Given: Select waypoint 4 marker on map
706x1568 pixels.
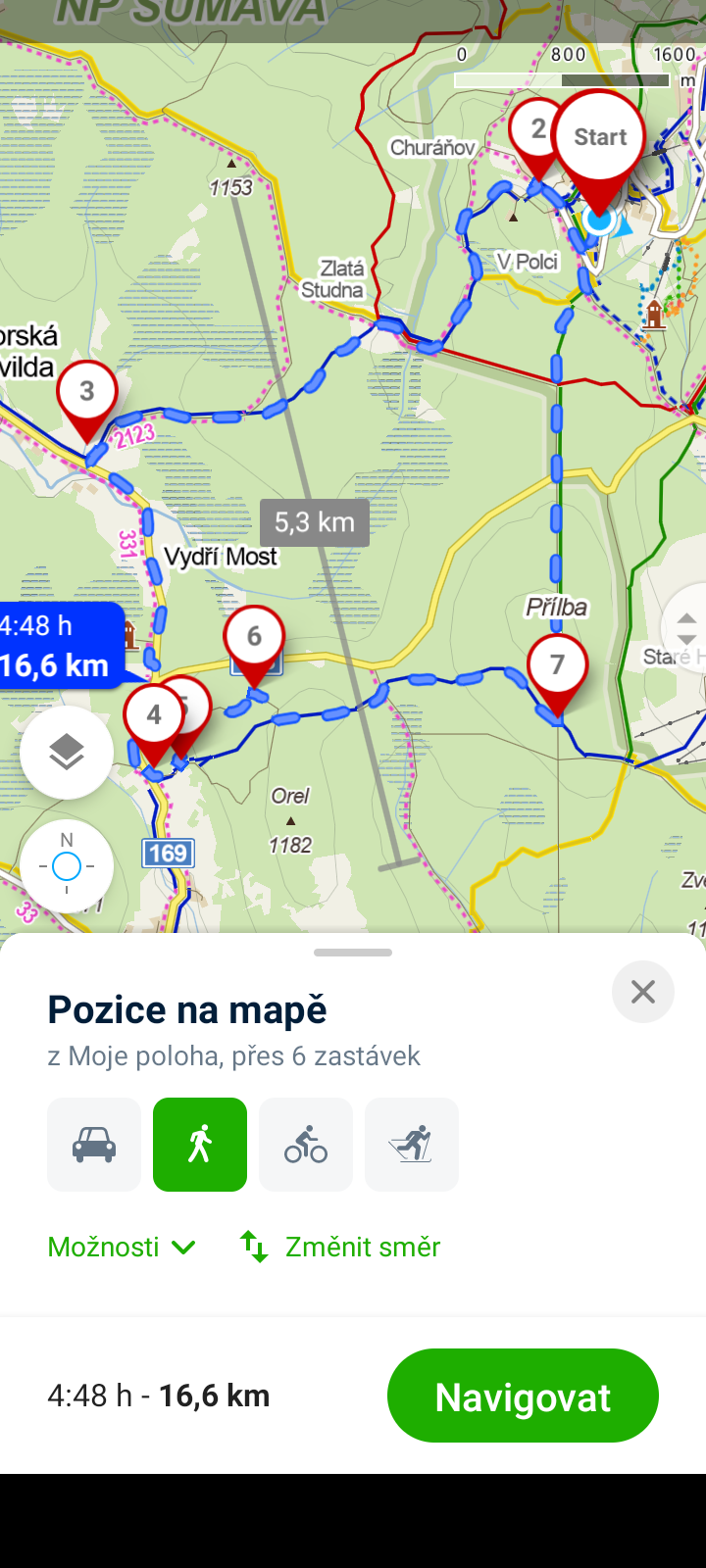Looking at the screenshot, I should coord(151,716).
